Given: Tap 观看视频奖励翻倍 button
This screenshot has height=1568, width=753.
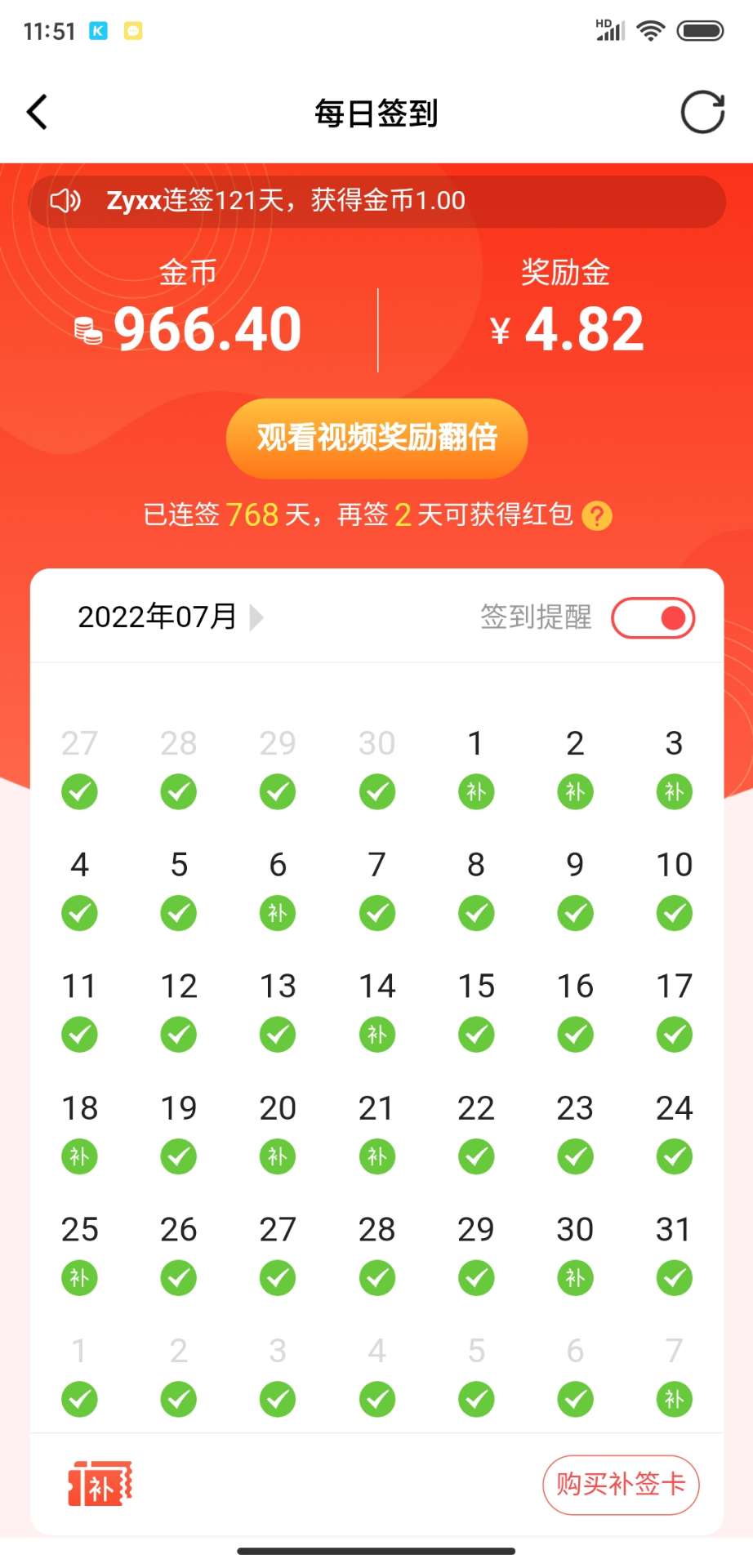Looking at the screenshot, I should (376, 438).
